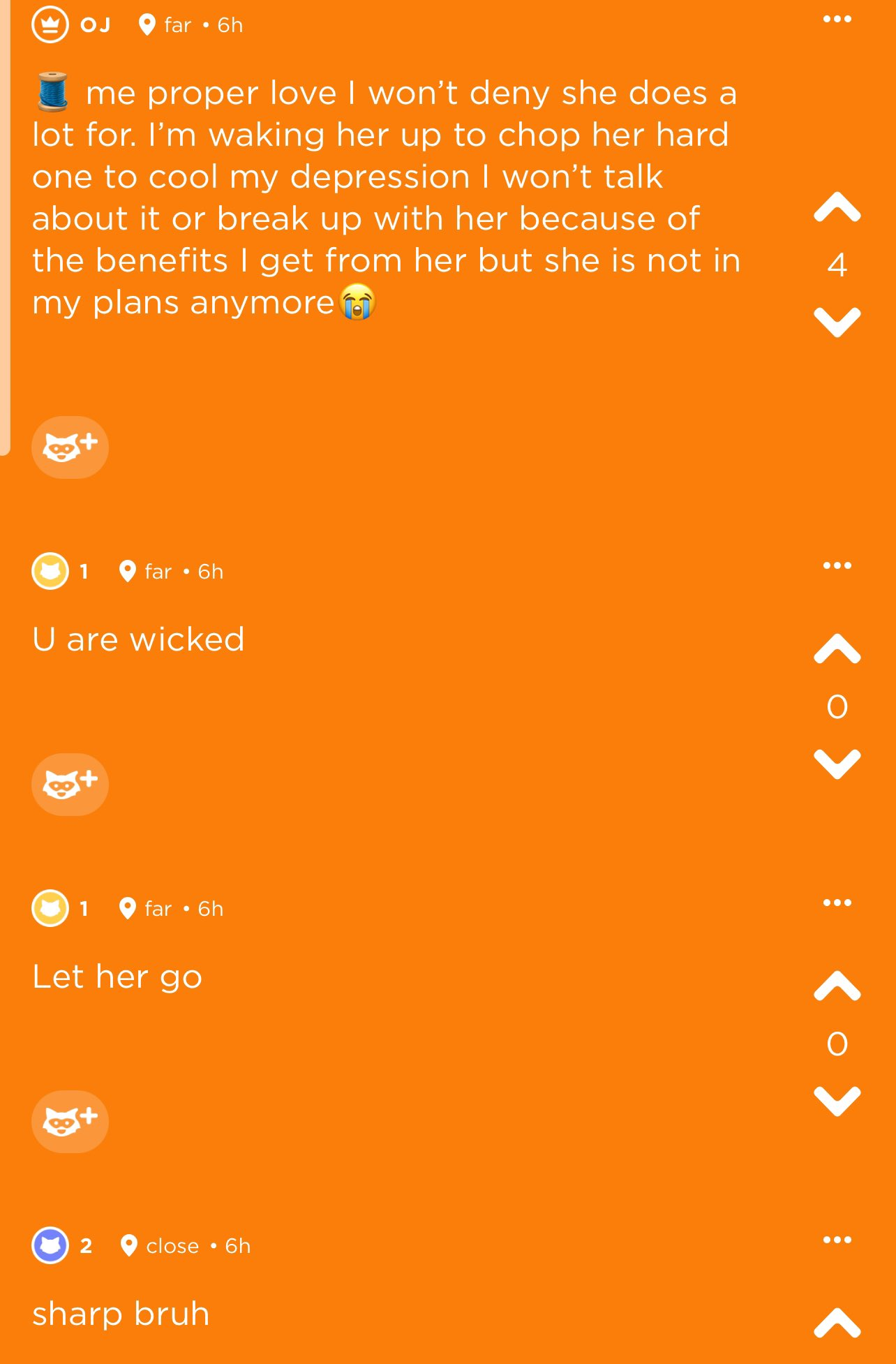896x1364 pixels.
Task: Open overflow menu on 'U are wicked' reply
Action: 837,565
